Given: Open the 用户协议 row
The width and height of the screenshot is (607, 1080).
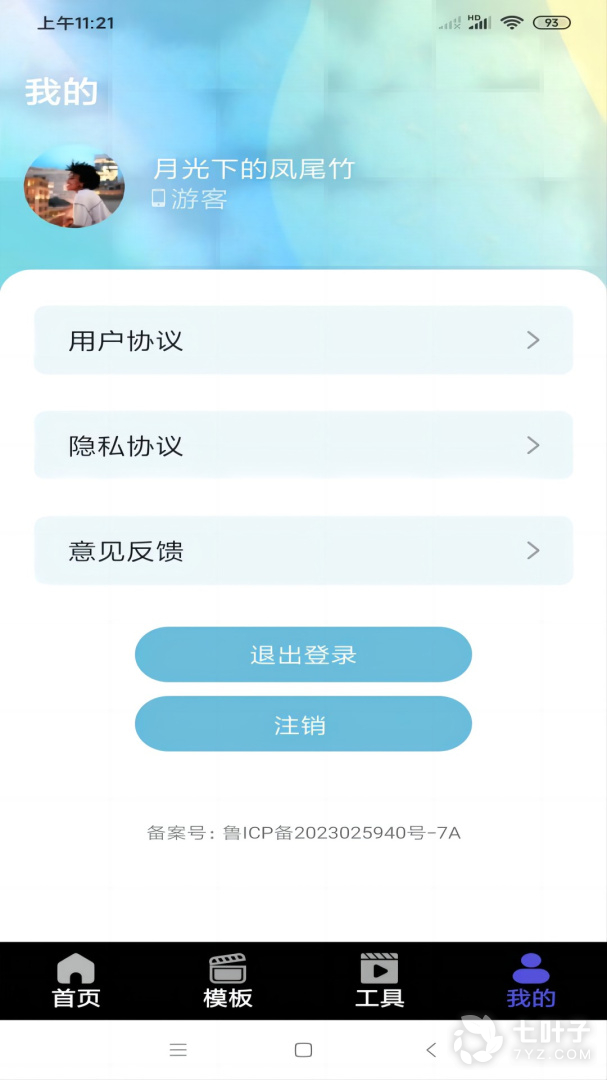Looking at the screenshot, I should point(303,340).
